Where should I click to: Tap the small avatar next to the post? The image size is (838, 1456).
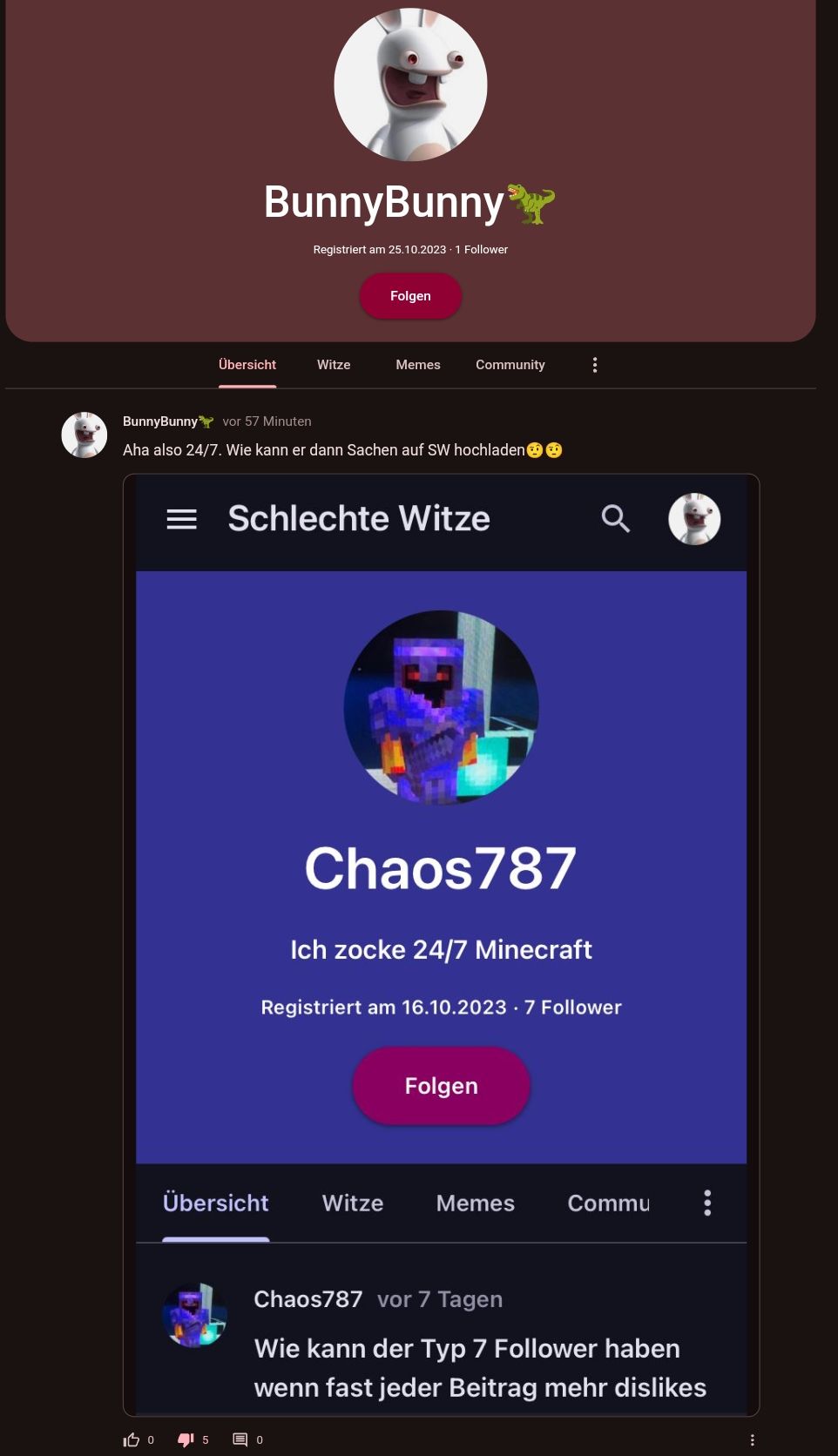(84, 435)
